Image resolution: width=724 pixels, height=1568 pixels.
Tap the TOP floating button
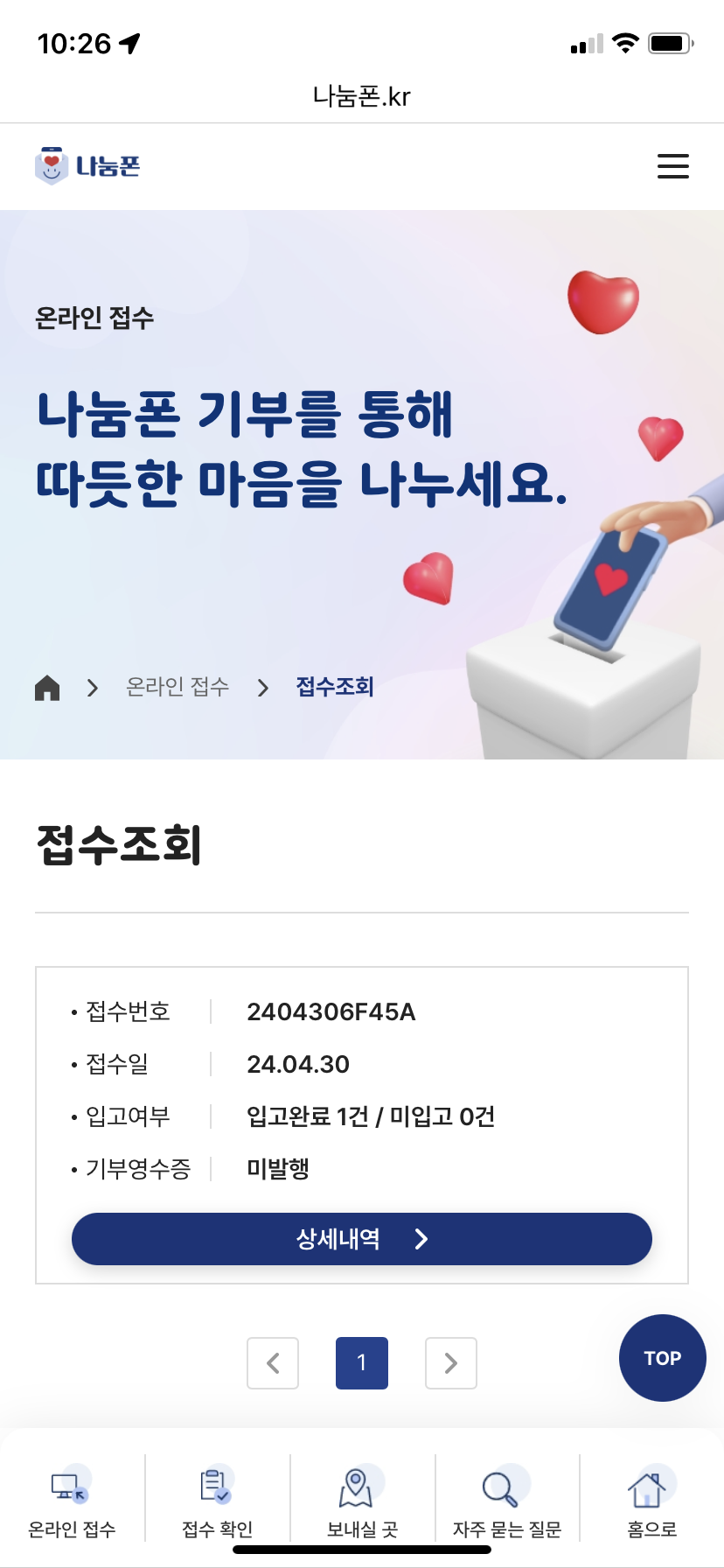point(662,1357)
